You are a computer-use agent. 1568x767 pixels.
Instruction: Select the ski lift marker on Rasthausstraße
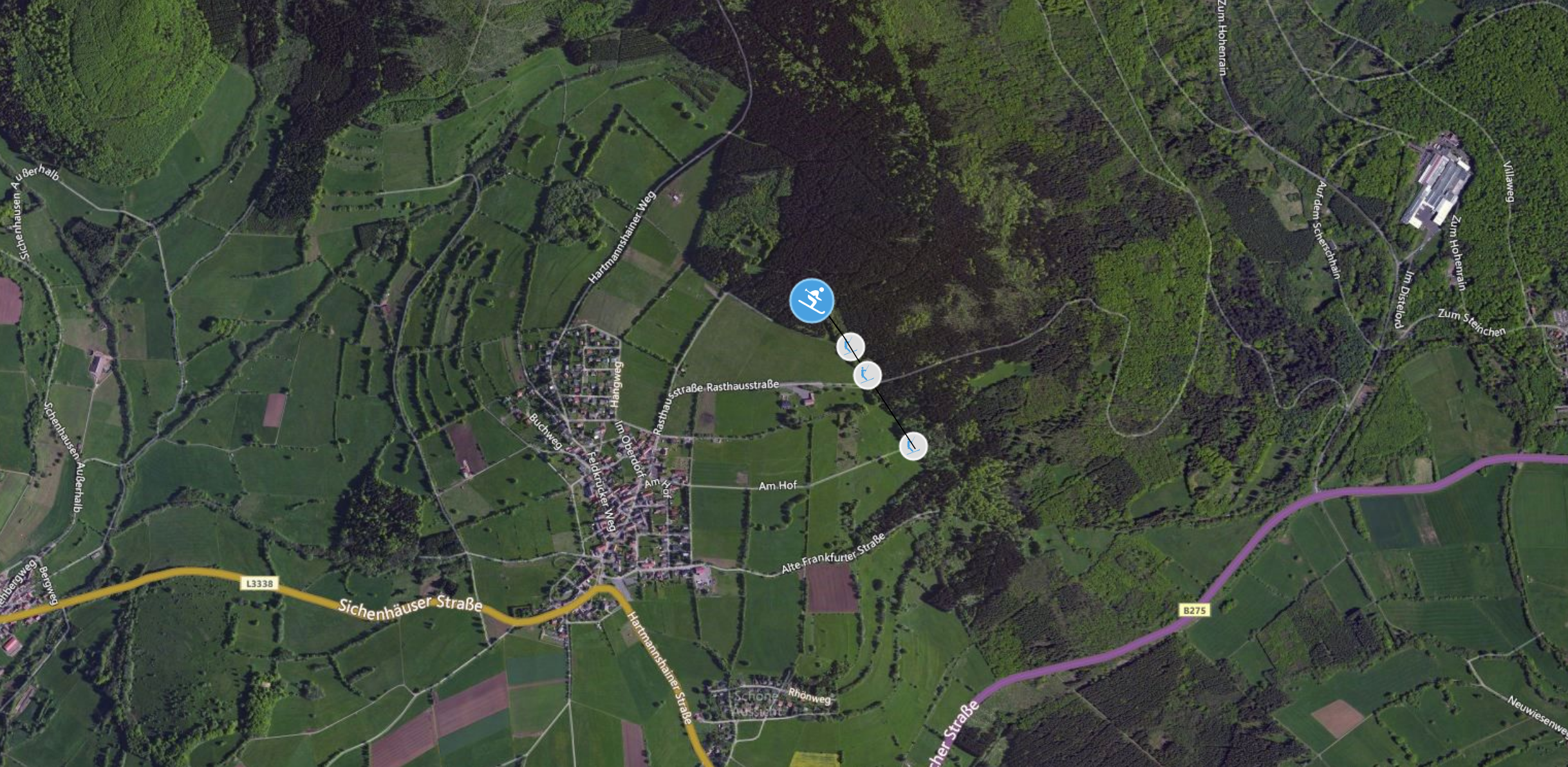(867, 374)
